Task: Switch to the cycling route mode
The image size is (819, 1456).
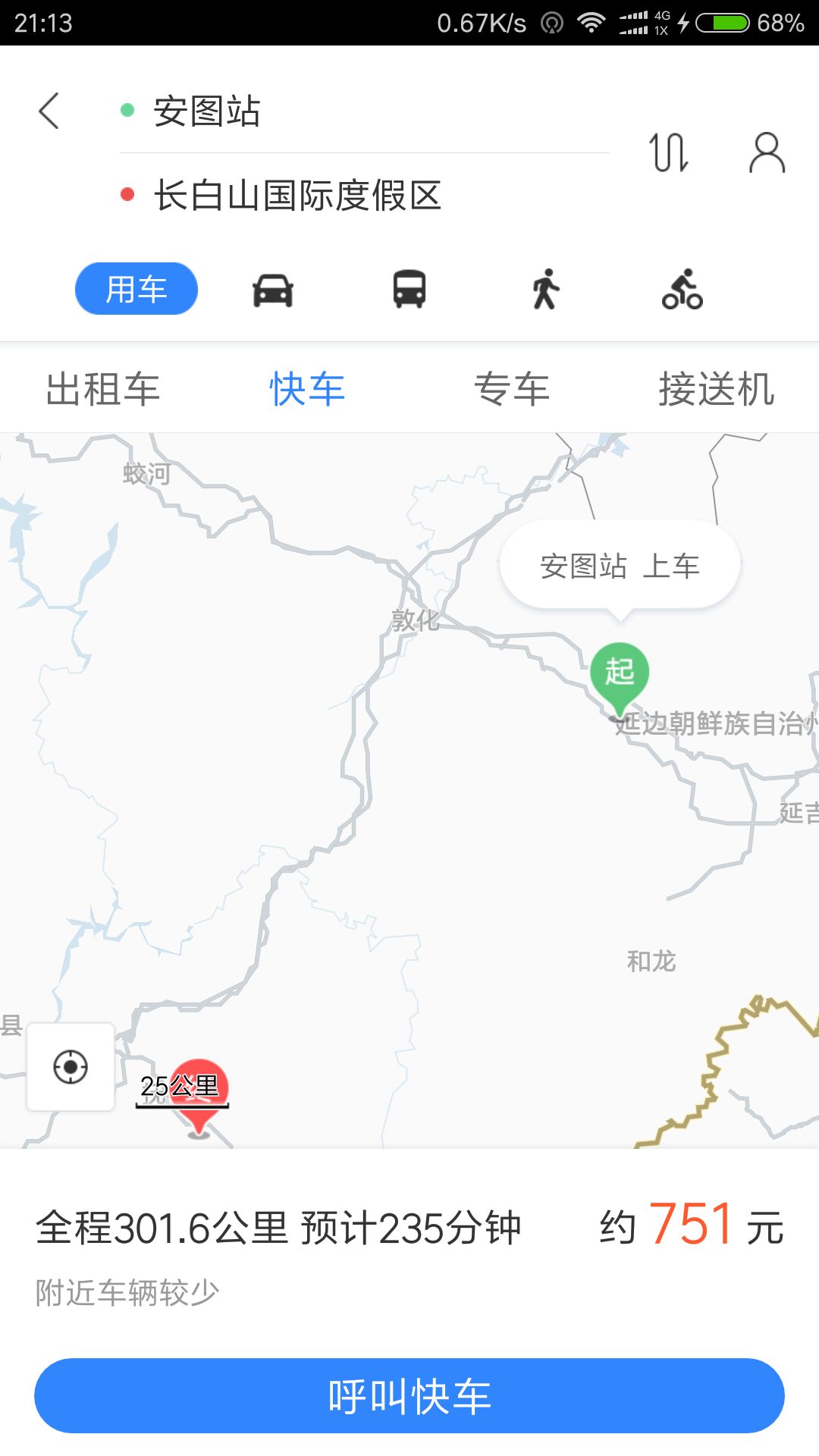Action: [x=682, y=290]
